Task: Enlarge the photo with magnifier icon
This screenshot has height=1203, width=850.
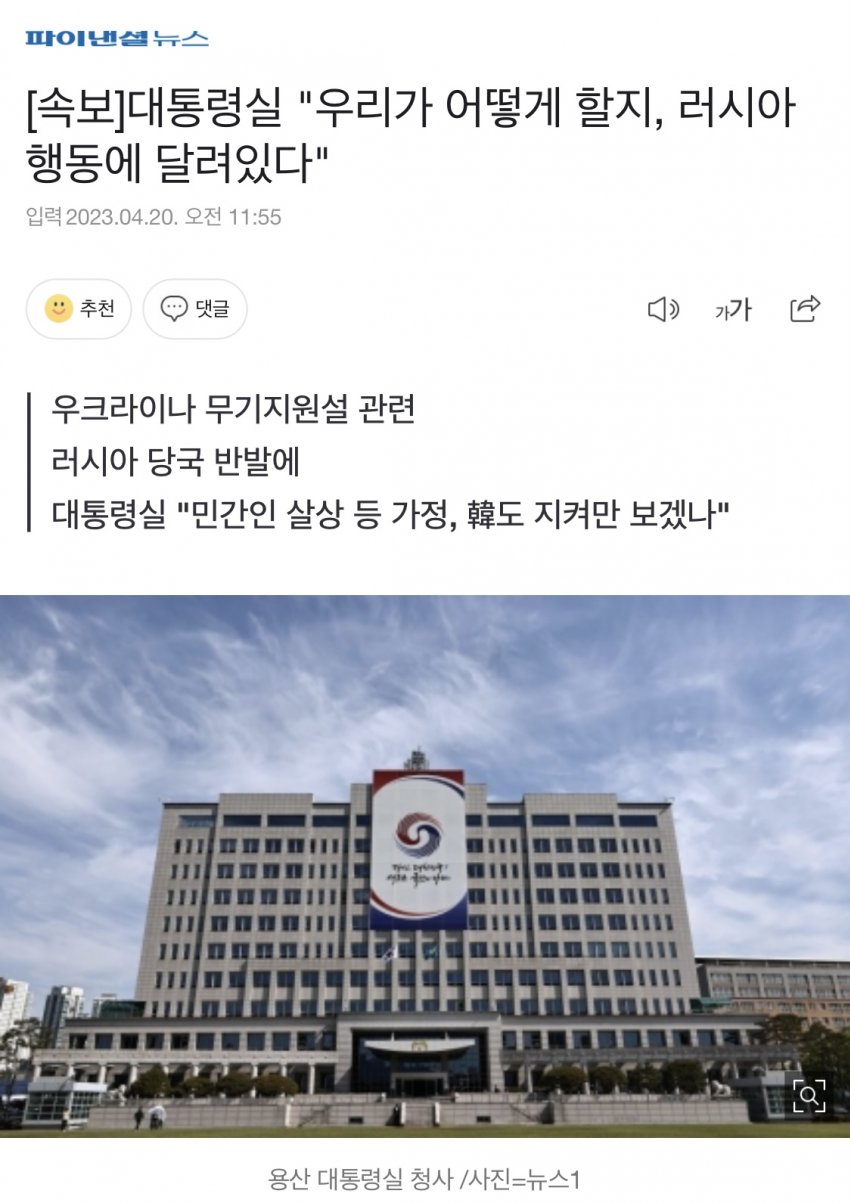Action: point(809,1096)
